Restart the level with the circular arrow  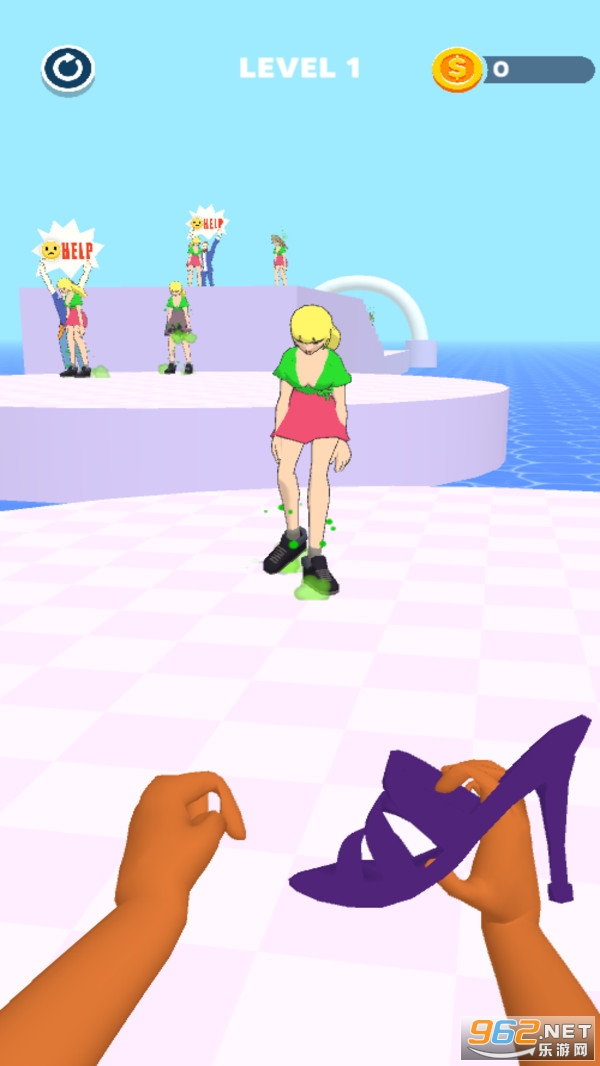68,69
